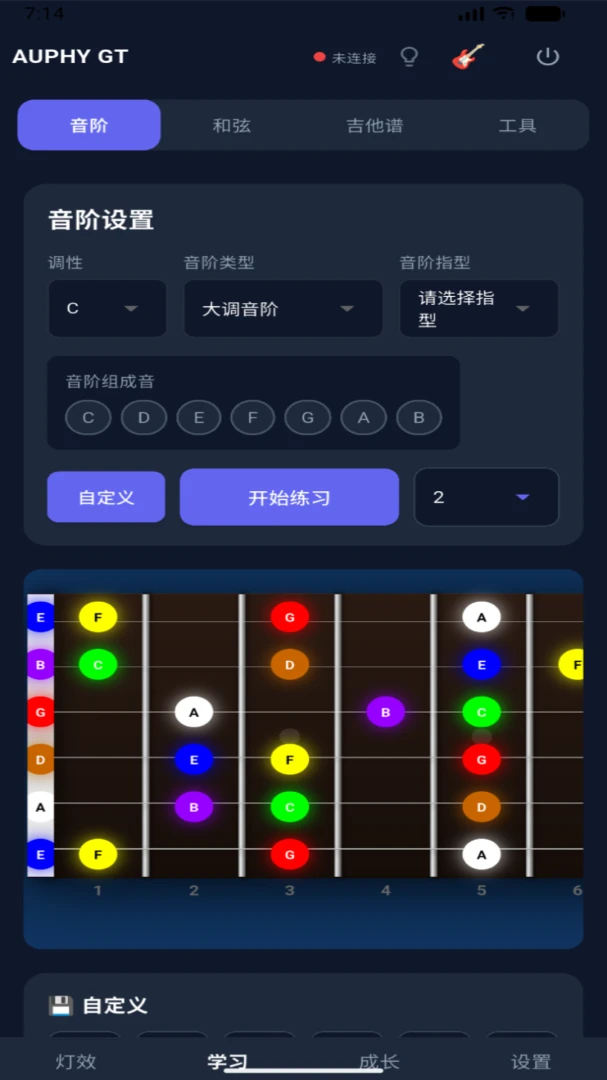Switch to the 吉他谱 tab
Viewport: 607px width, 1080px height.
(x=375, y=125)
